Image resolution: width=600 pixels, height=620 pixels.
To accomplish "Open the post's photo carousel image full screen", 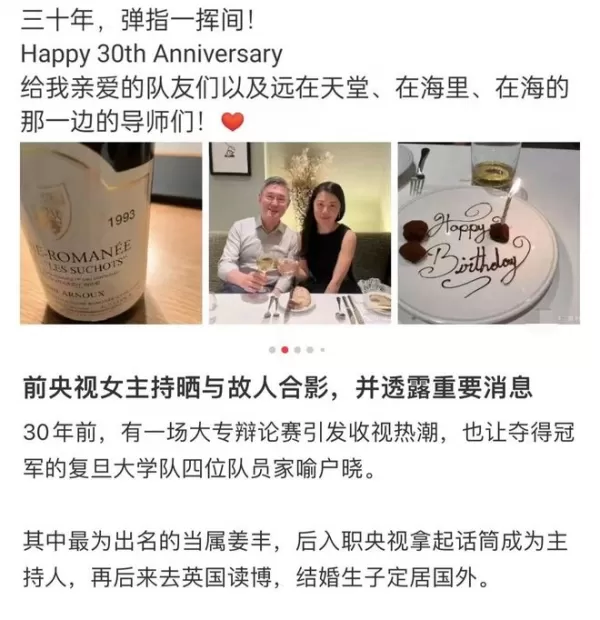I will click(299, 232).
